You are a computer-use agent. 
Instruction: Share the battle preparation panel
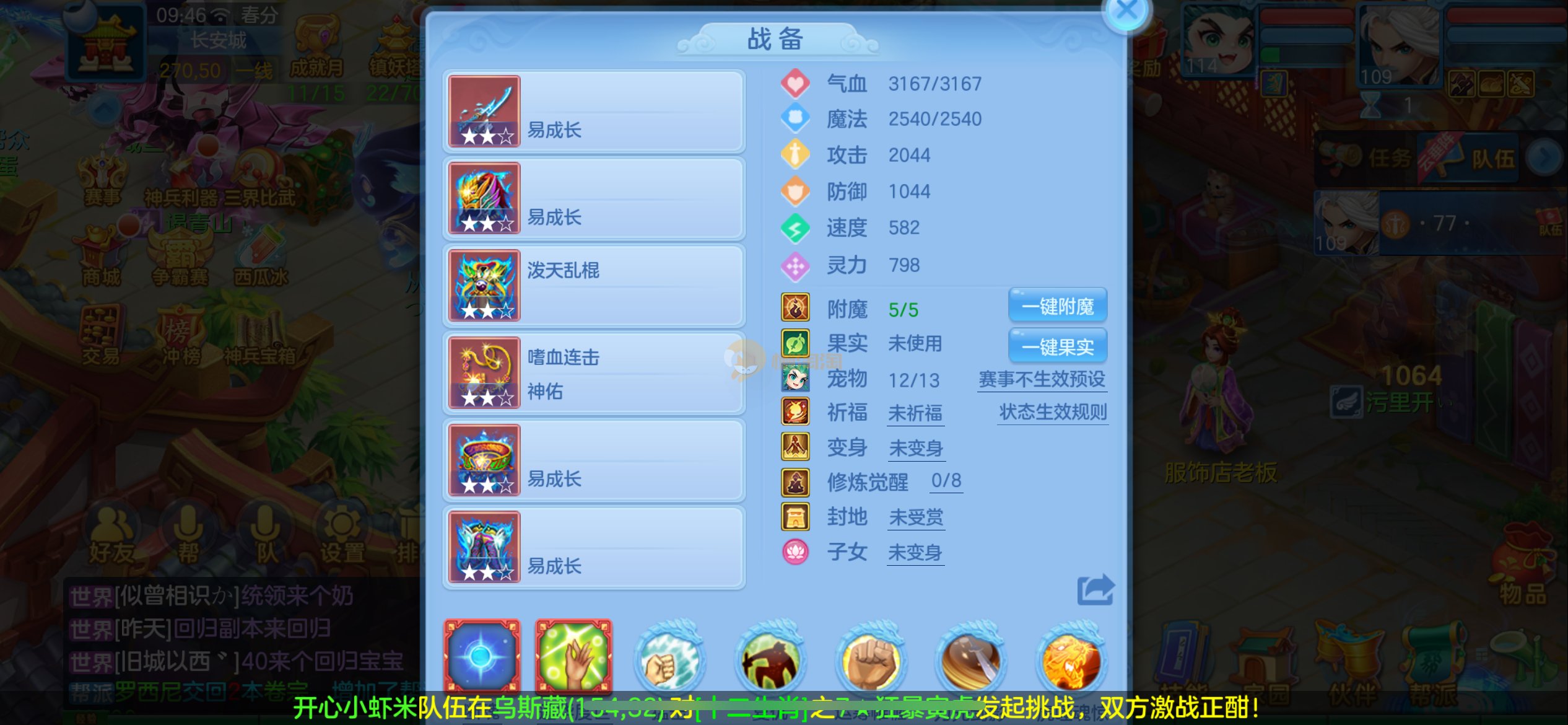1094,590
